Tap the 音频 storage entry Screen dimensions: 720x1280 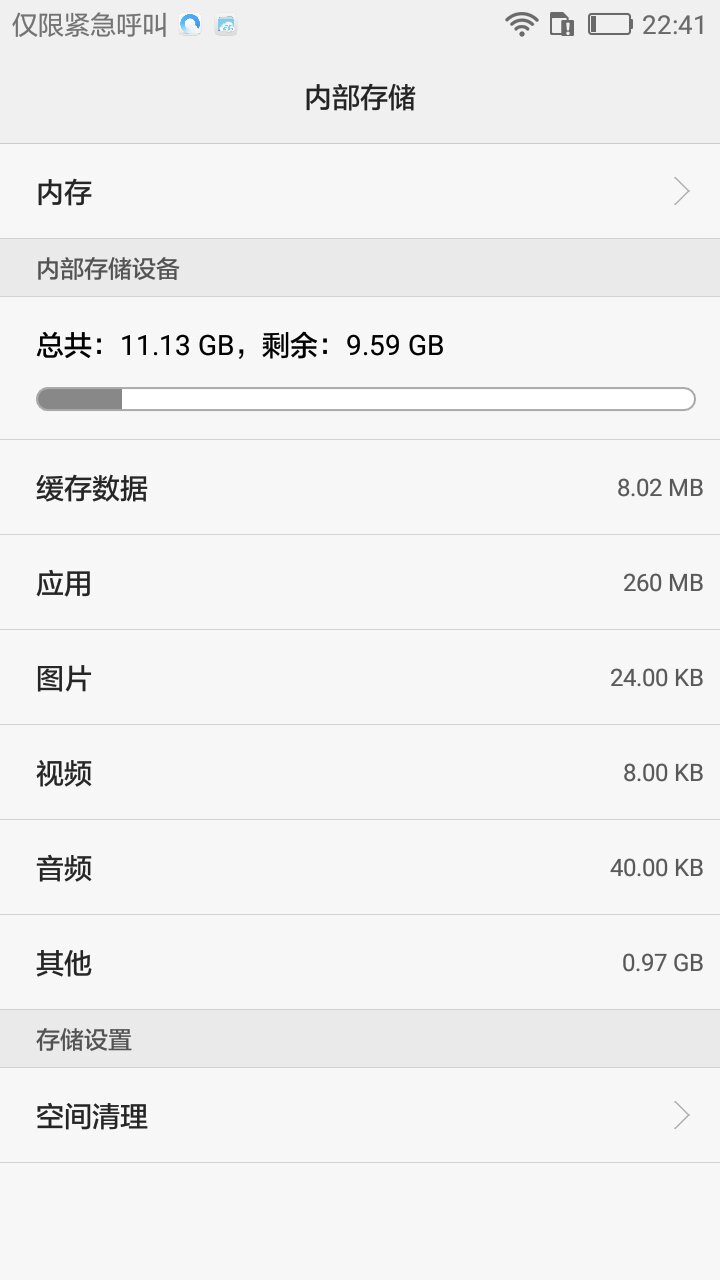[x=360, y=867]
